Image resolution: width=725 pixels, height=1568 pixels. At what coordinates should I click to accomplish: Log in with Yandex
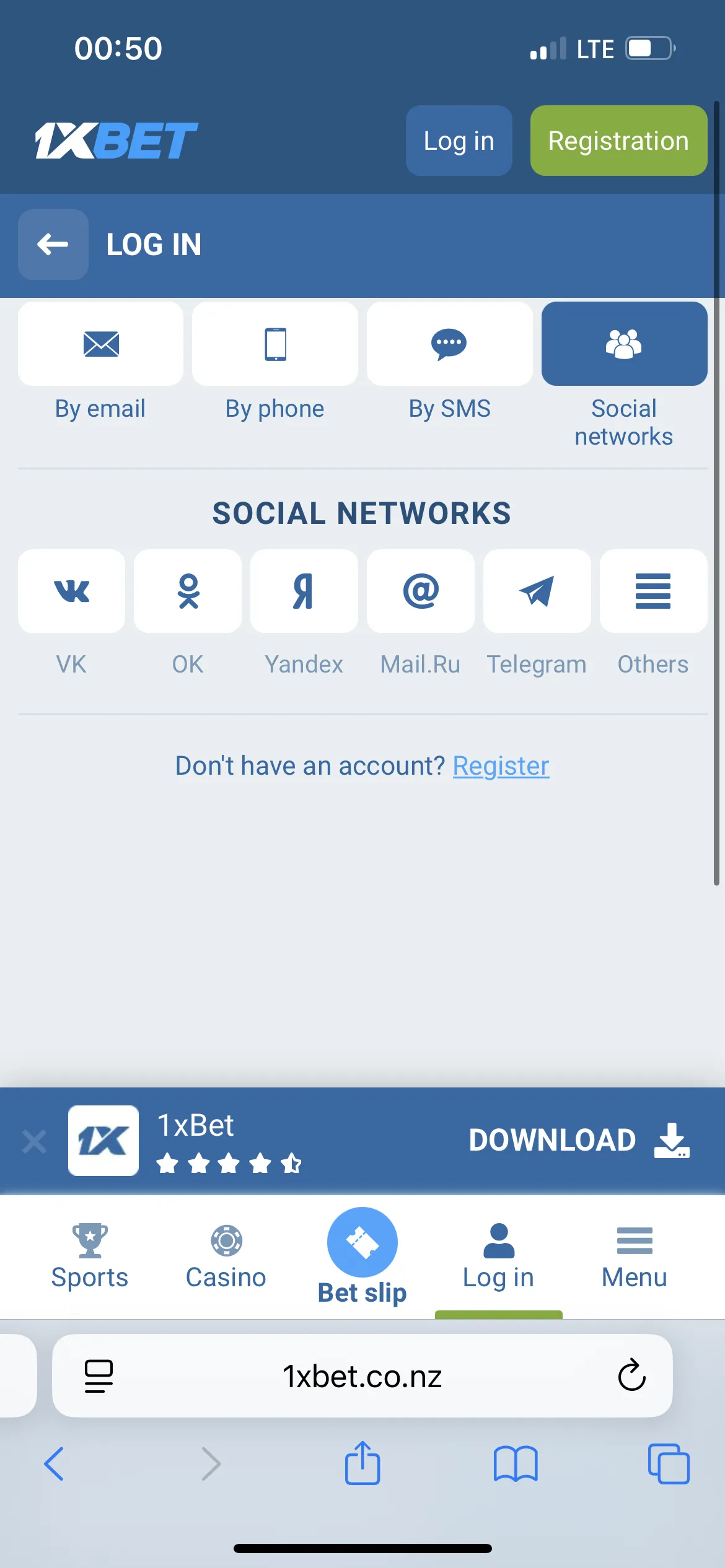coord(304,591)
